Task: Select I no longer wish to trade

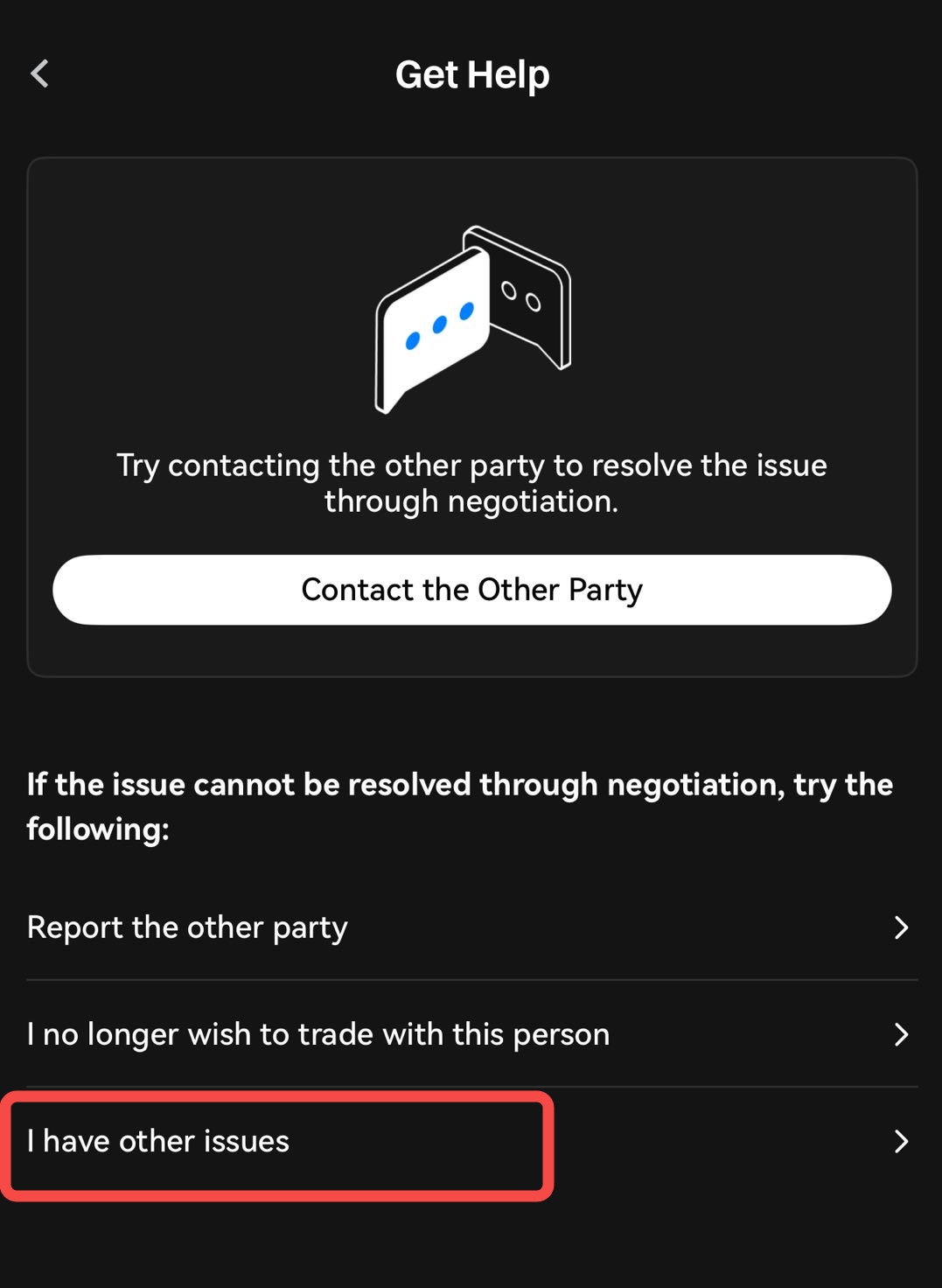Action: pyautogui.click(x=471, y=1034)
